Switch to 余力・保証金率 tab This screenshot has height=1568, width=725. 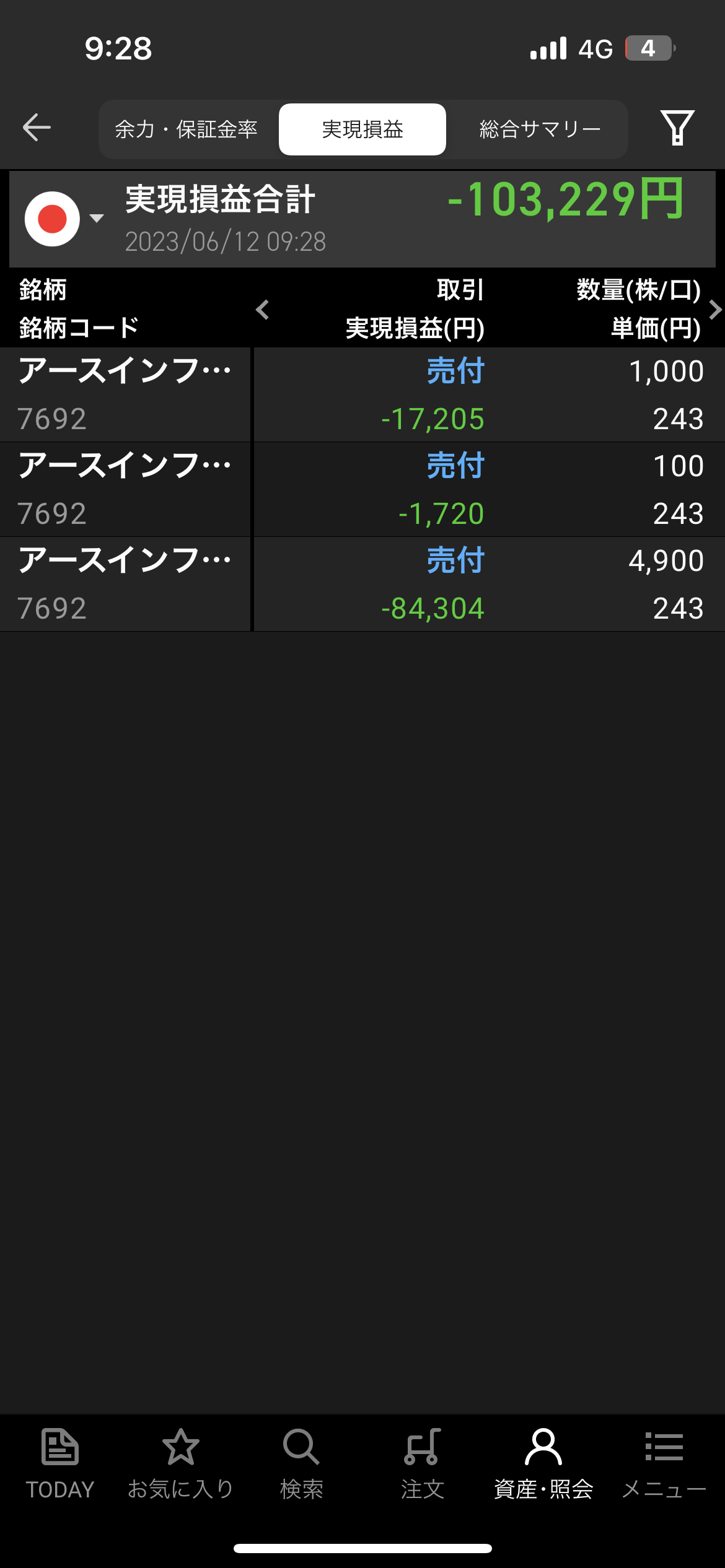click(186, 129)
